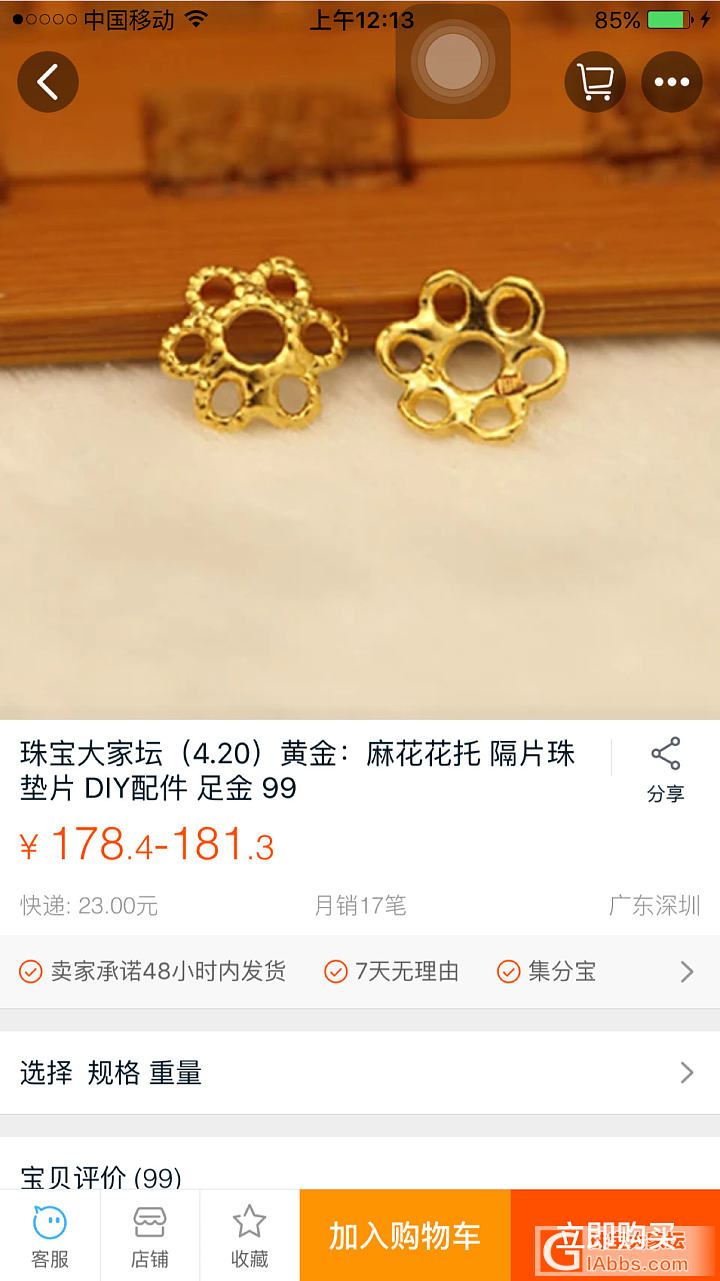This screenshot has width=720, height=1281.
Task: Share this product via 分享
Action: click(665, 769)
